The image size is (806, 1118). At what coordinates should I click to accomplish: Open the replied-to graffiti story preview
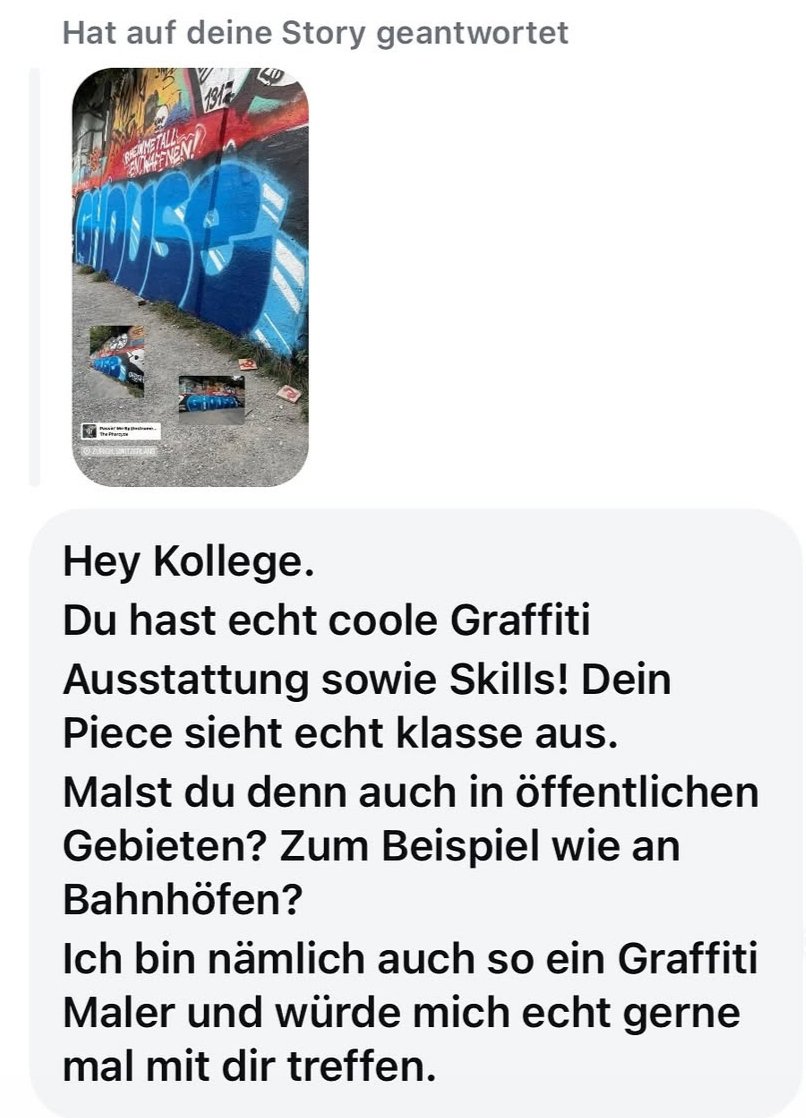(x=190, y=275)
